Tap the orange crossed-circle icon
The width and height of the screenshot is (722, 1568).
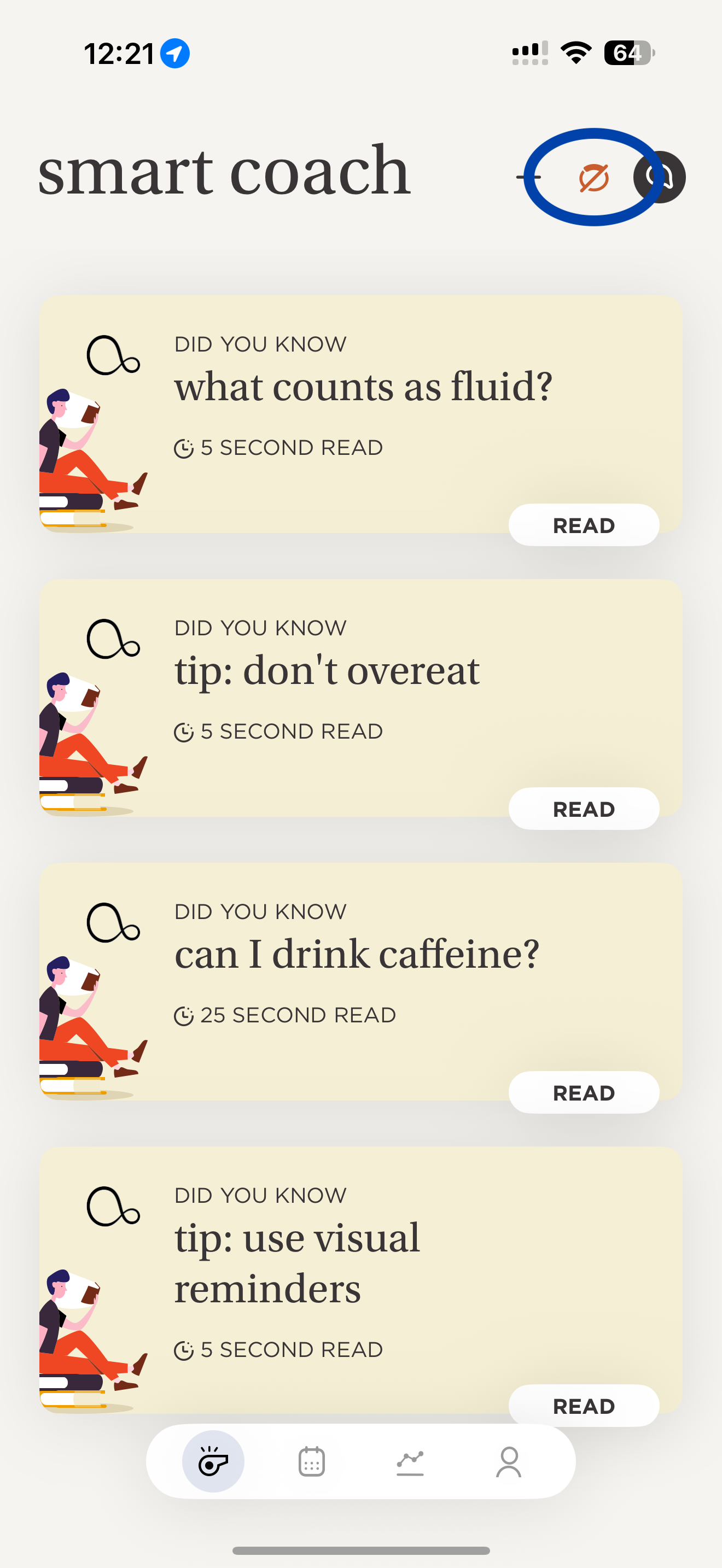point(593,178)
